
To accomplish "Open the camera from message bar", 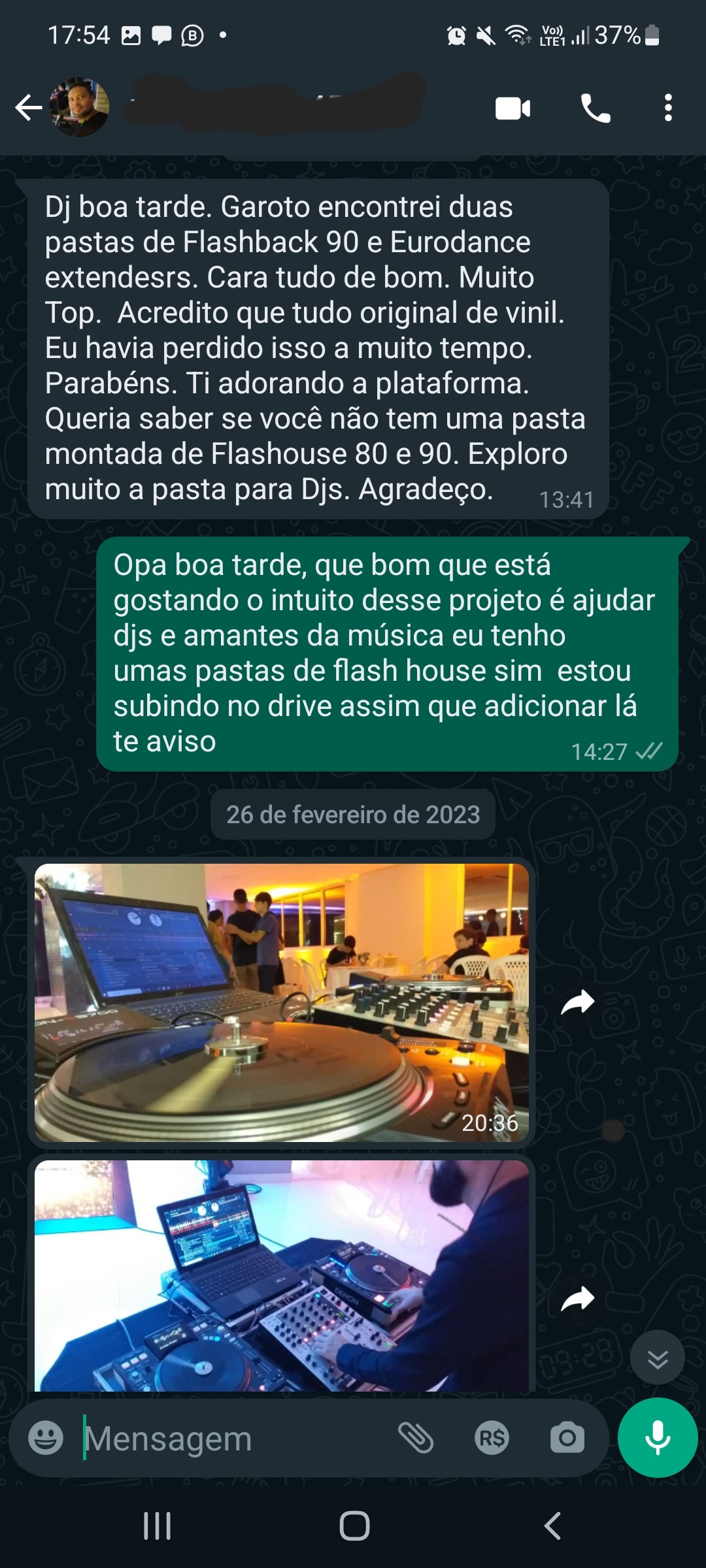I will click(567, 1438).
